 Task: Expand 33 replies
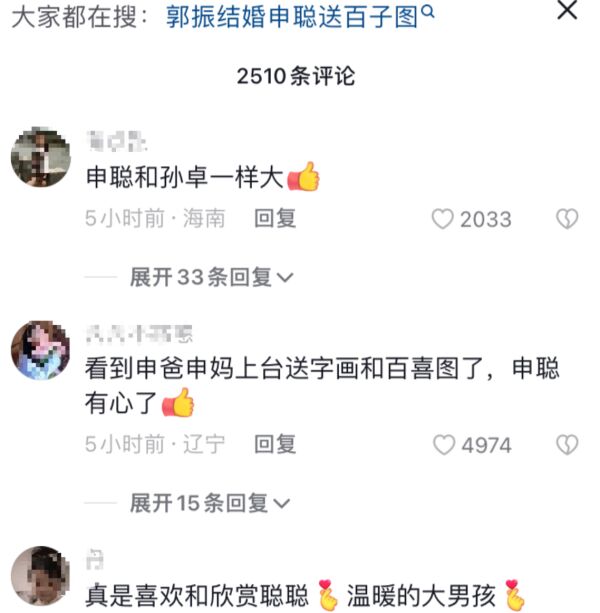[x=211, y=277]
